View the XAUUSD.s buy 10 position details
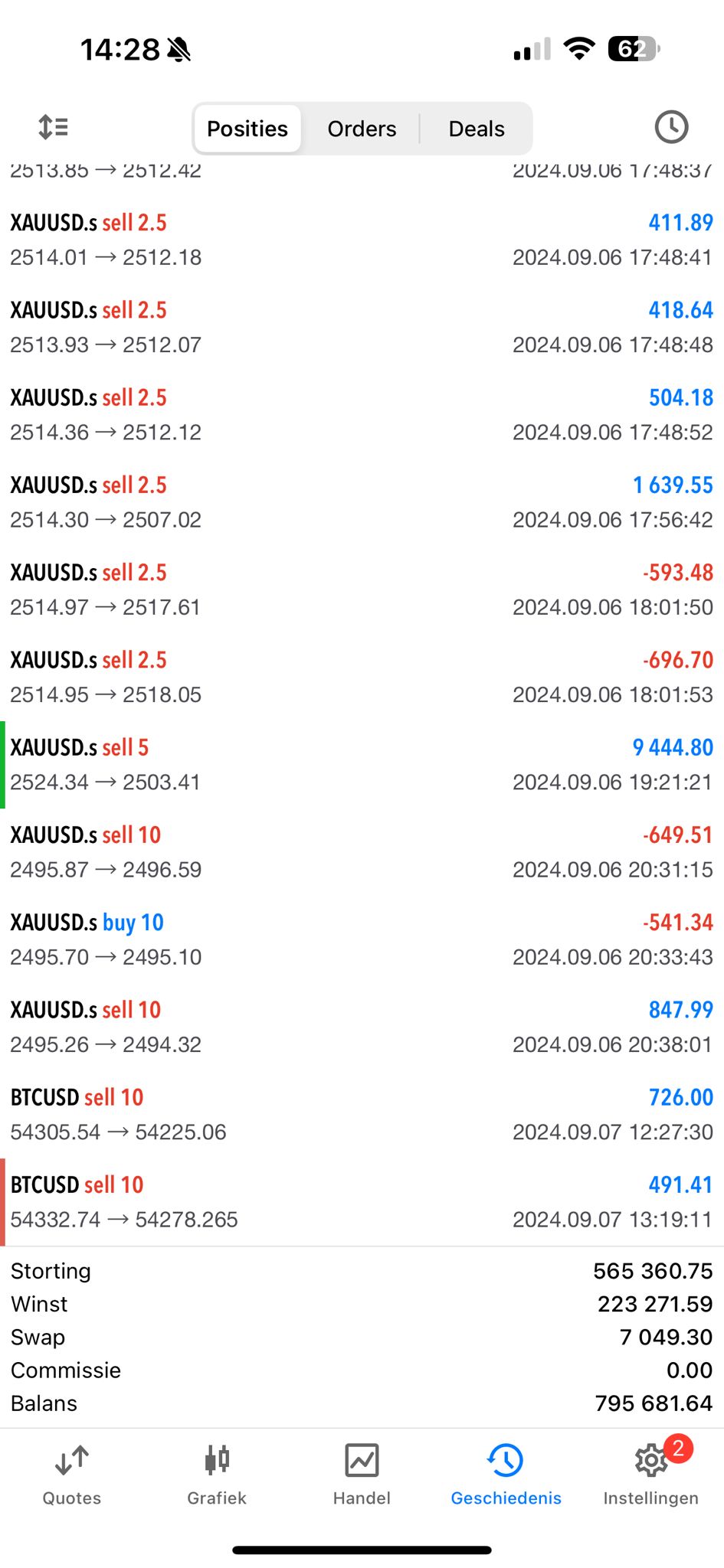This screenshot has width=724, height=1568. (x=362, y=939)
